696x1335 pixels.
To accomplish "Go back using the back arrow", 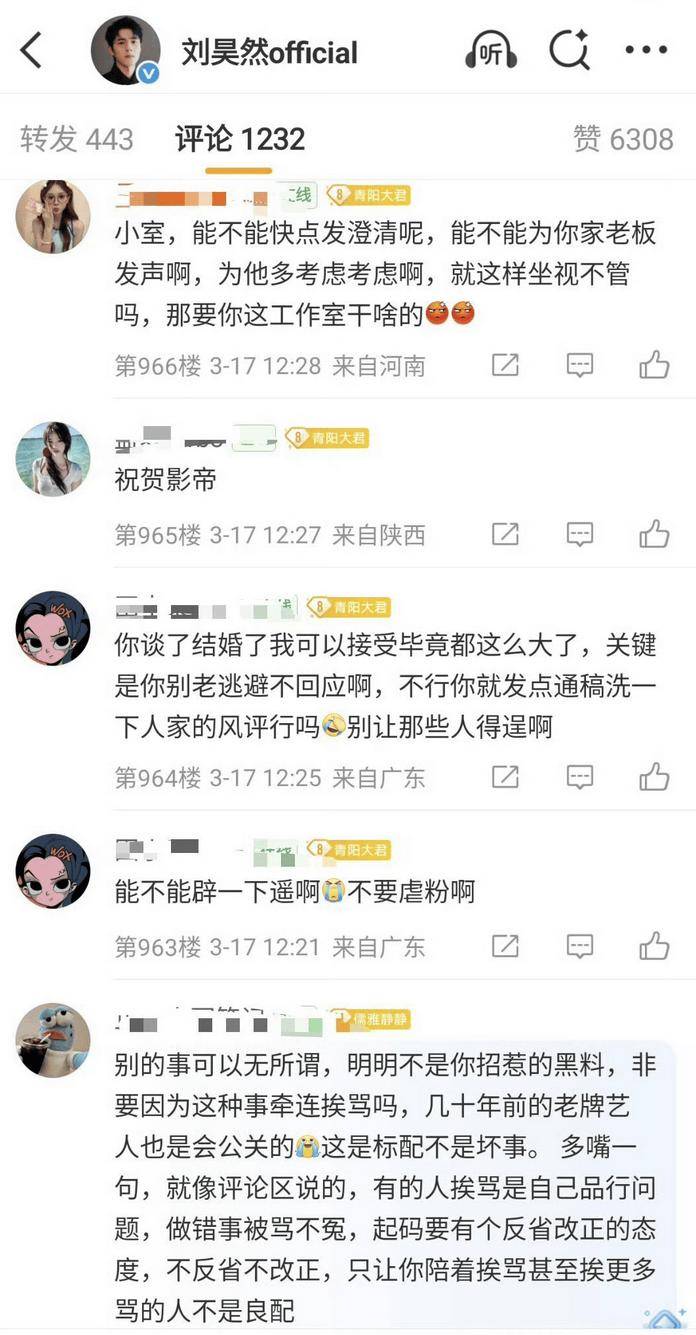I will click(x=32, y=50).
